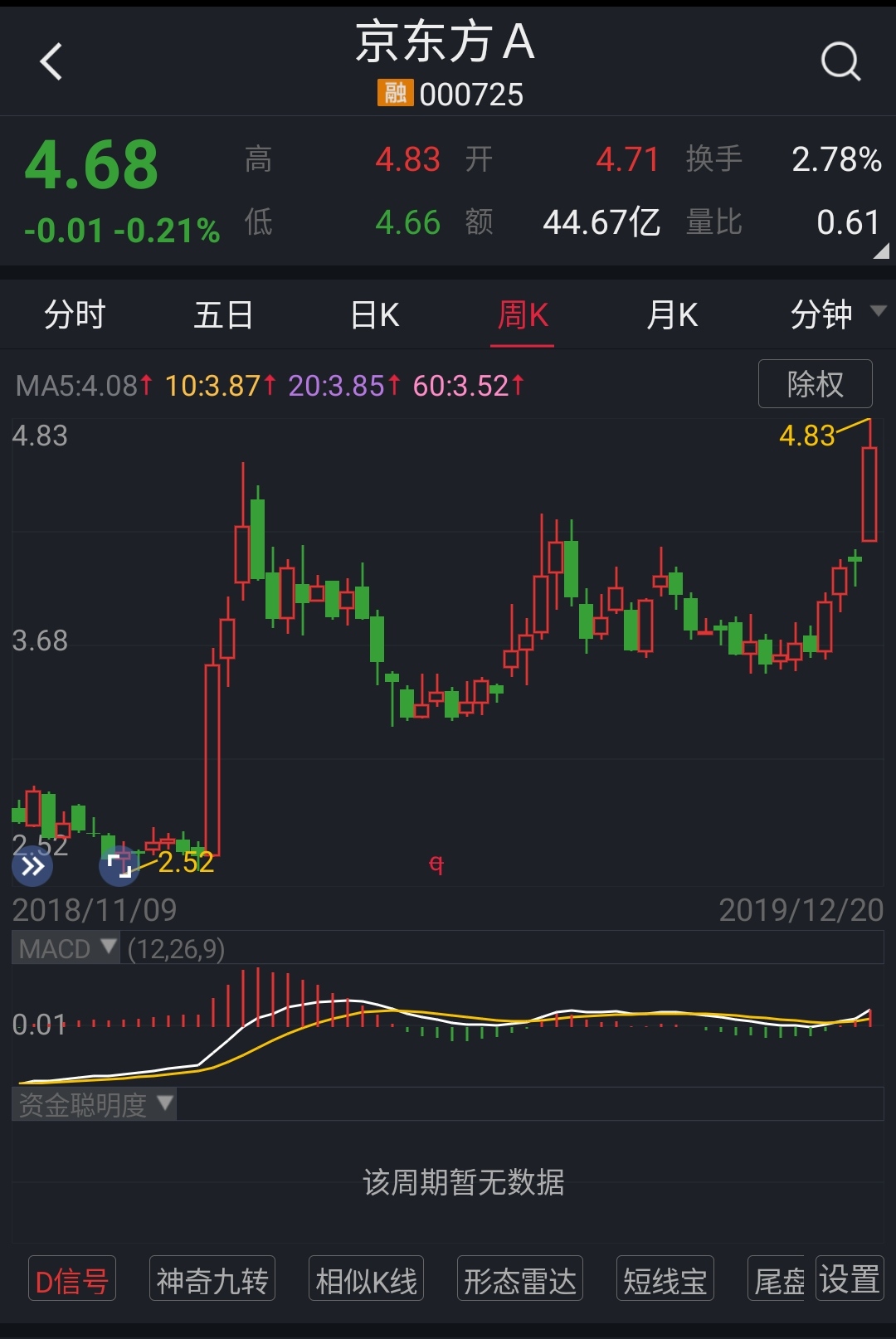Toggle 除权 ex-rights display mode
896x1339 pixels.
tap(815, 383)
